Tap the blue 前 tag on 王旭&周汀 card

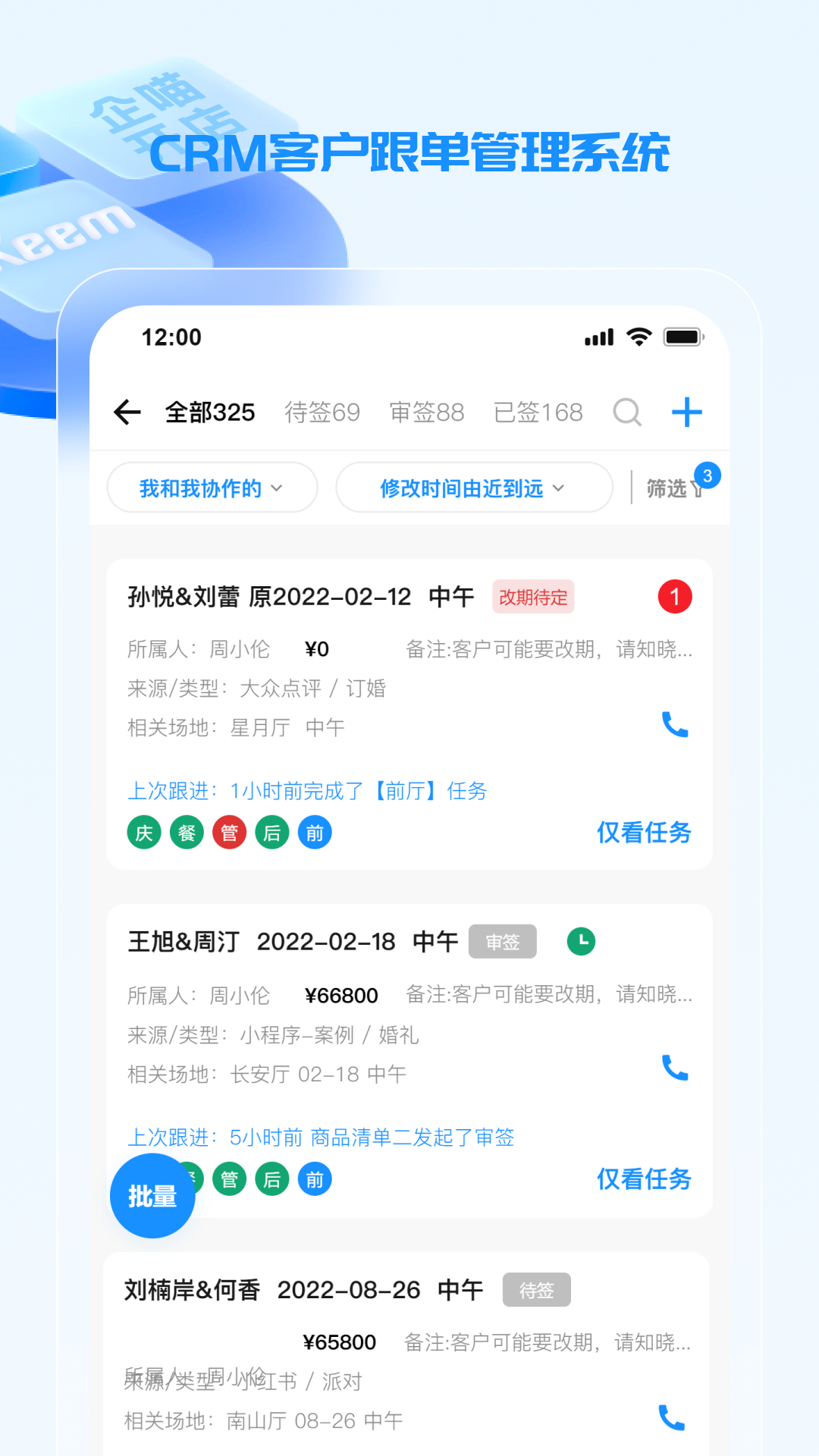point(315,1179)
